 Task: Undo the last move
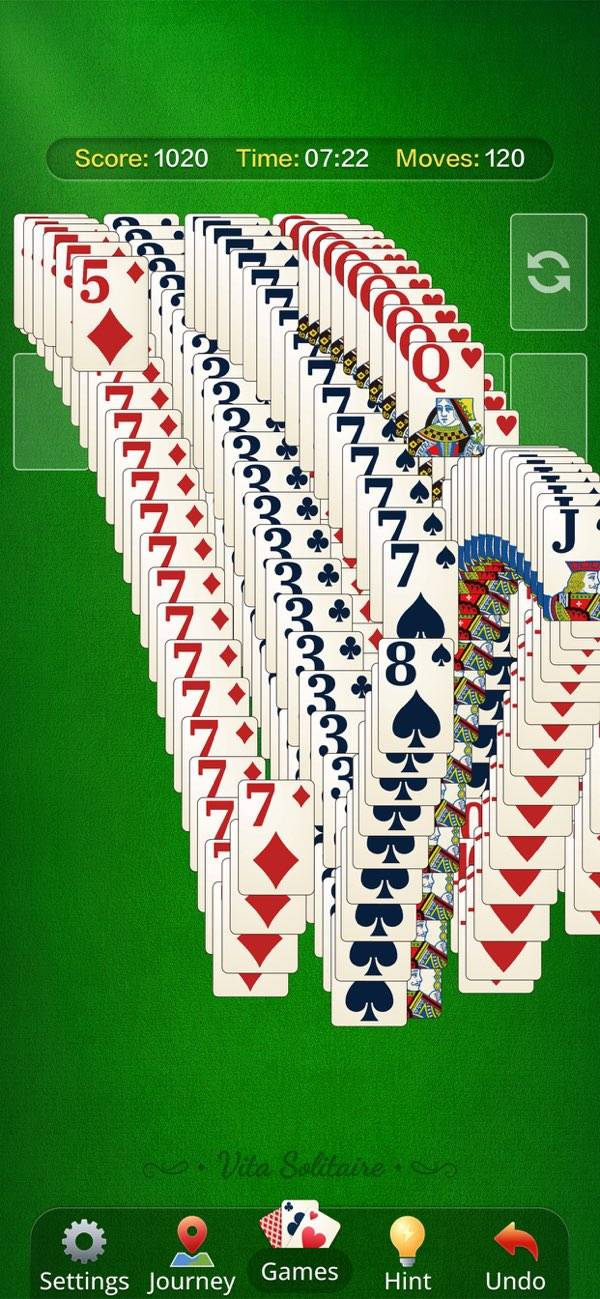516,1254
